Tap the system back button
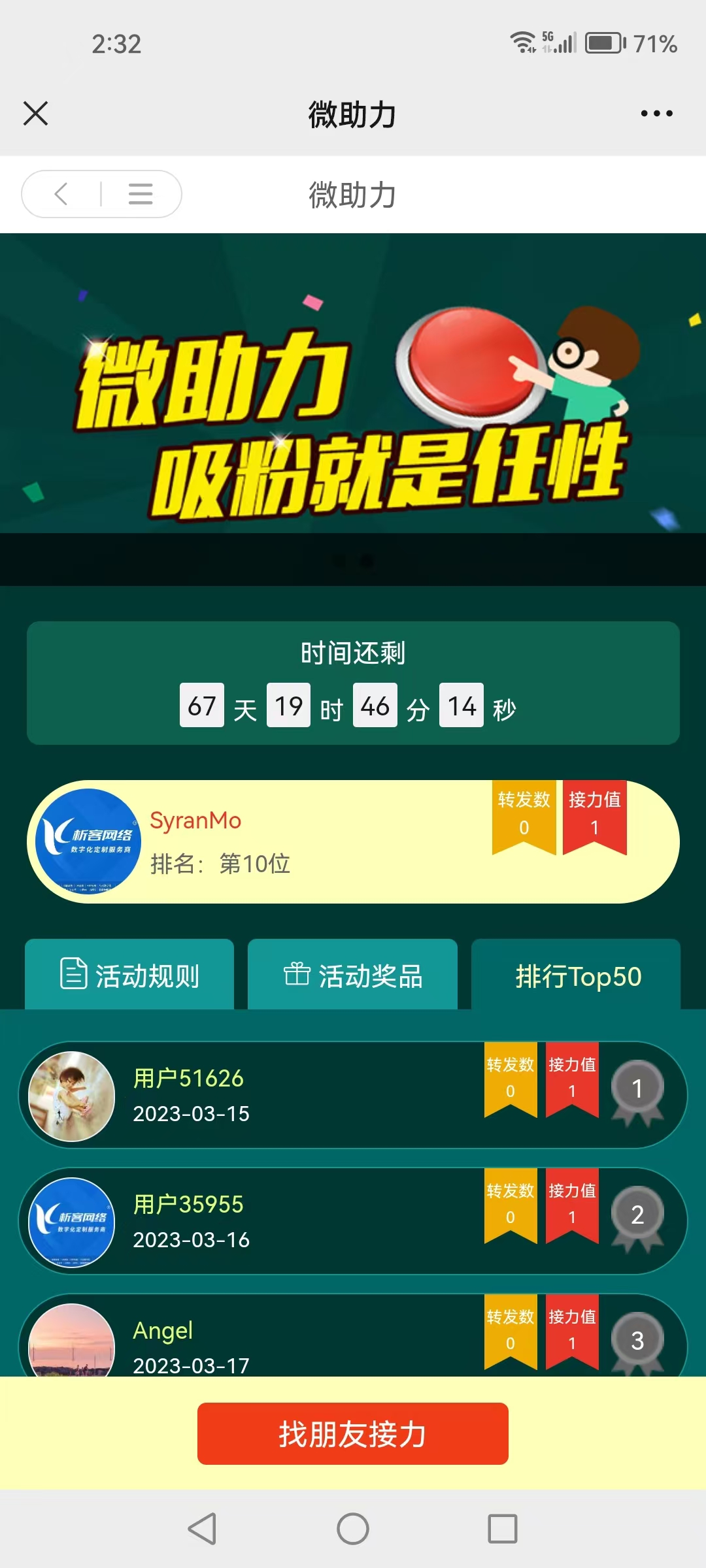The width and height of the screenshot is (706, 1568). click(202, 1529)
